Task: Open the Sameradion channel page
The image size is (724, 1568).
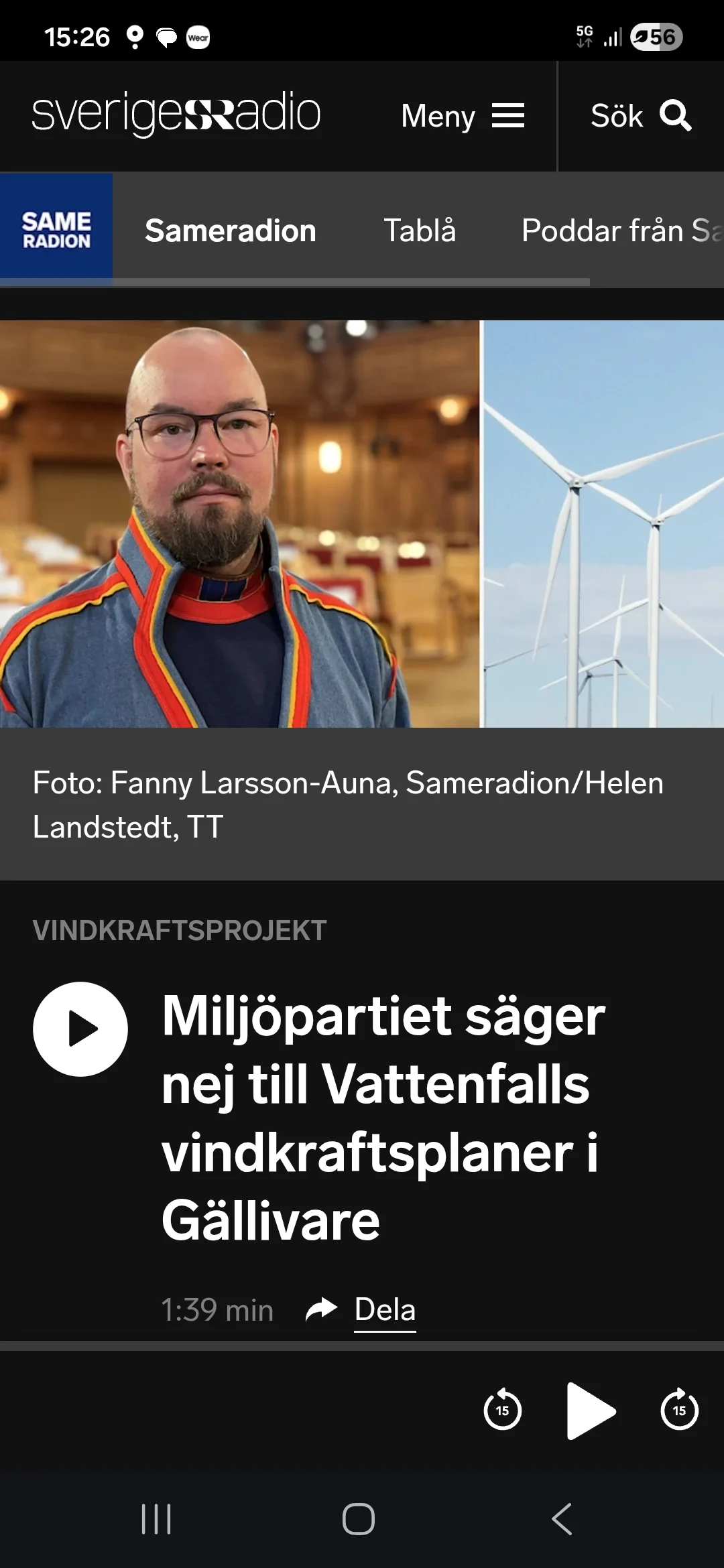Action: 230,231
